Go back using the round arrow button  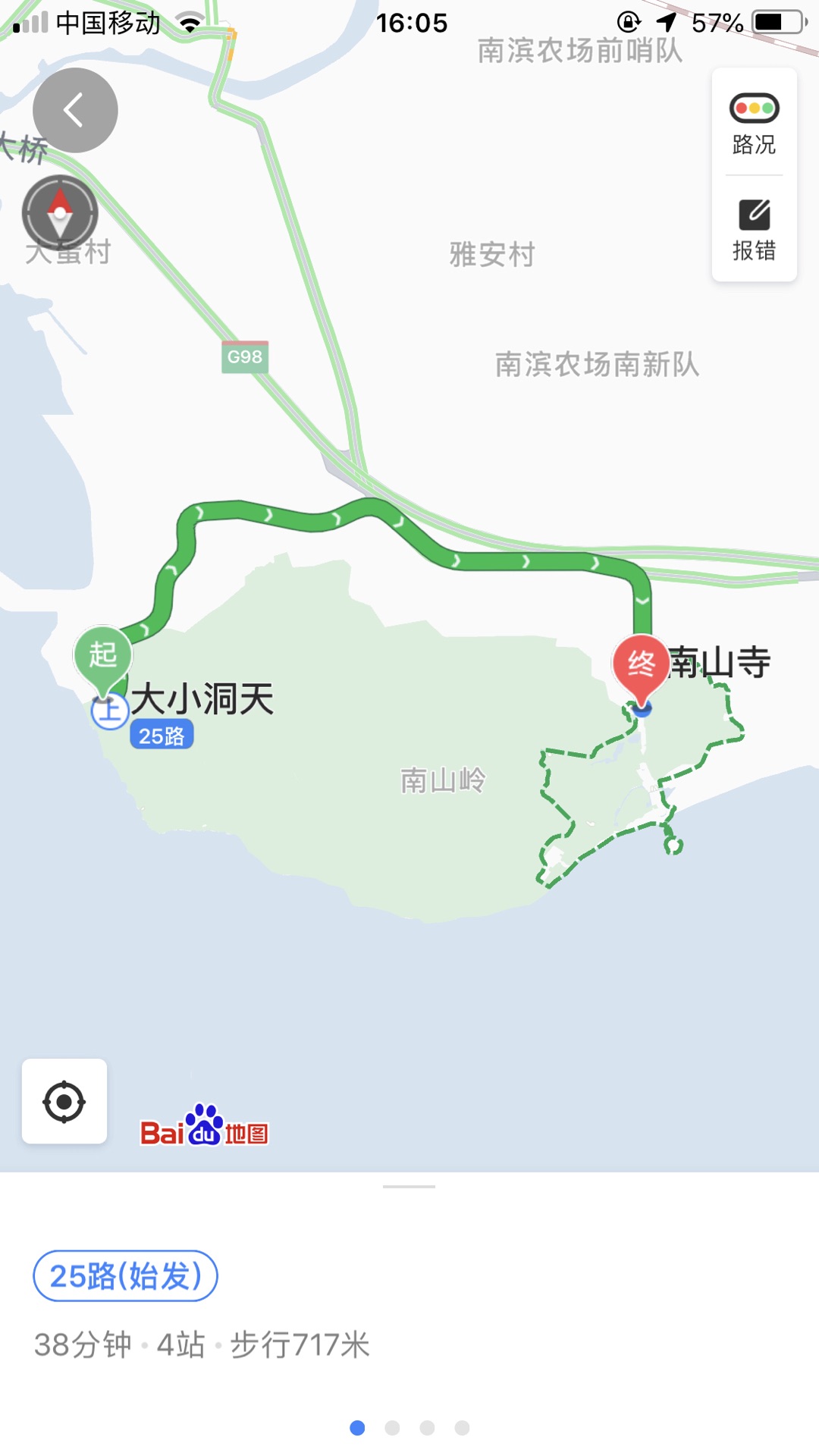(x=75, y=111)
